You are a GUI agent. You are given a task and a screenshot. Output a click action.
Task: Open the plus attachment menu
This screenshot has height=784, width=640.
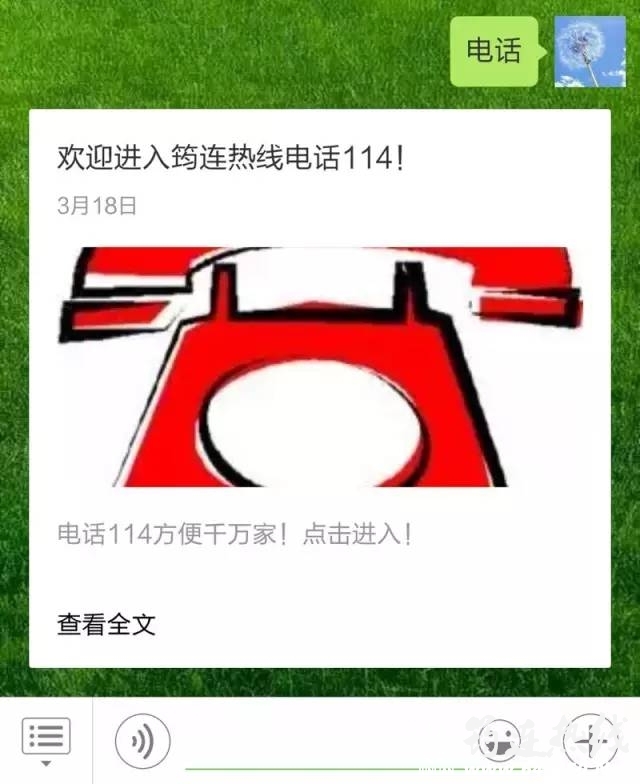[592, 741]
